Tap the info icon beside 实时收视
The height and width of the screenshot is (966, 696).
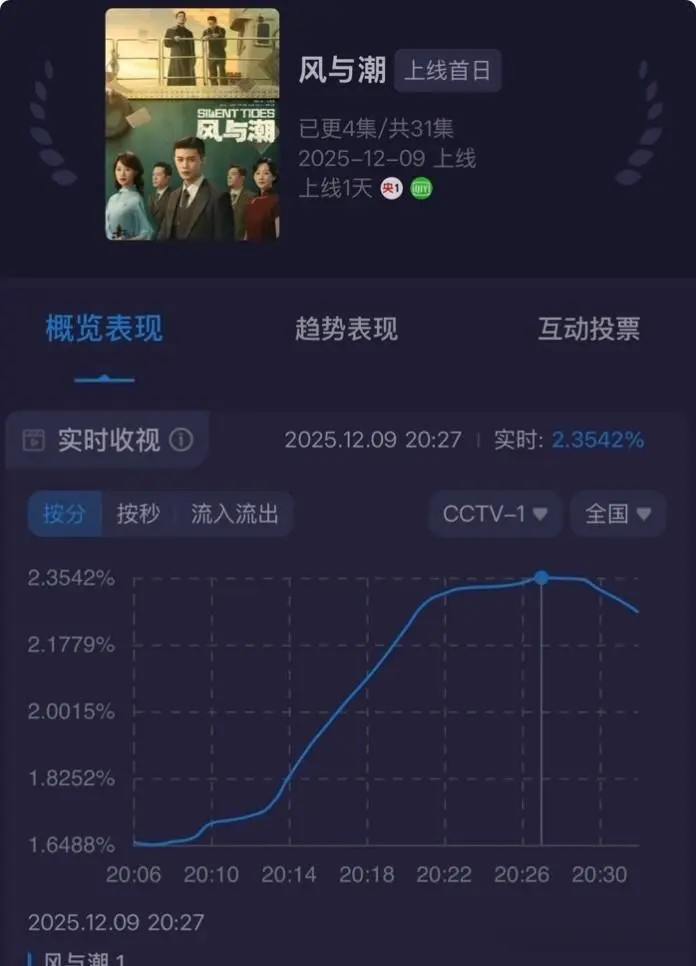coord(181,440)
